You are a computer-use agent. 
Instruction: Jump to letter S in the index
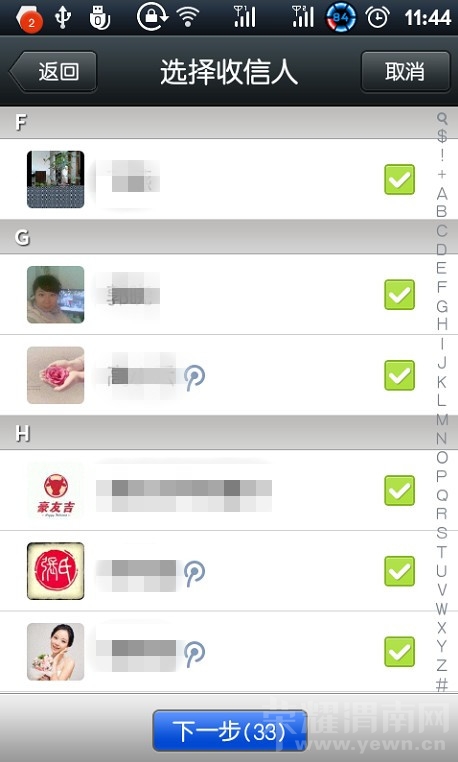point(441,533)
